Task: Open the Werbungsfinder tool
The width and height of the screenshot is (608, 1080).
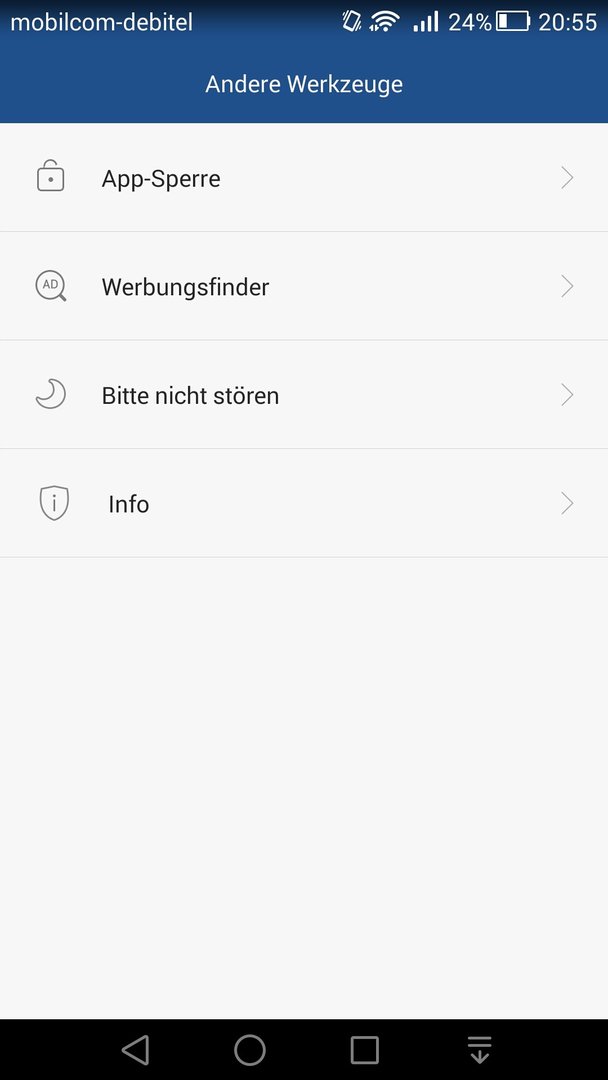Action: 304,286
